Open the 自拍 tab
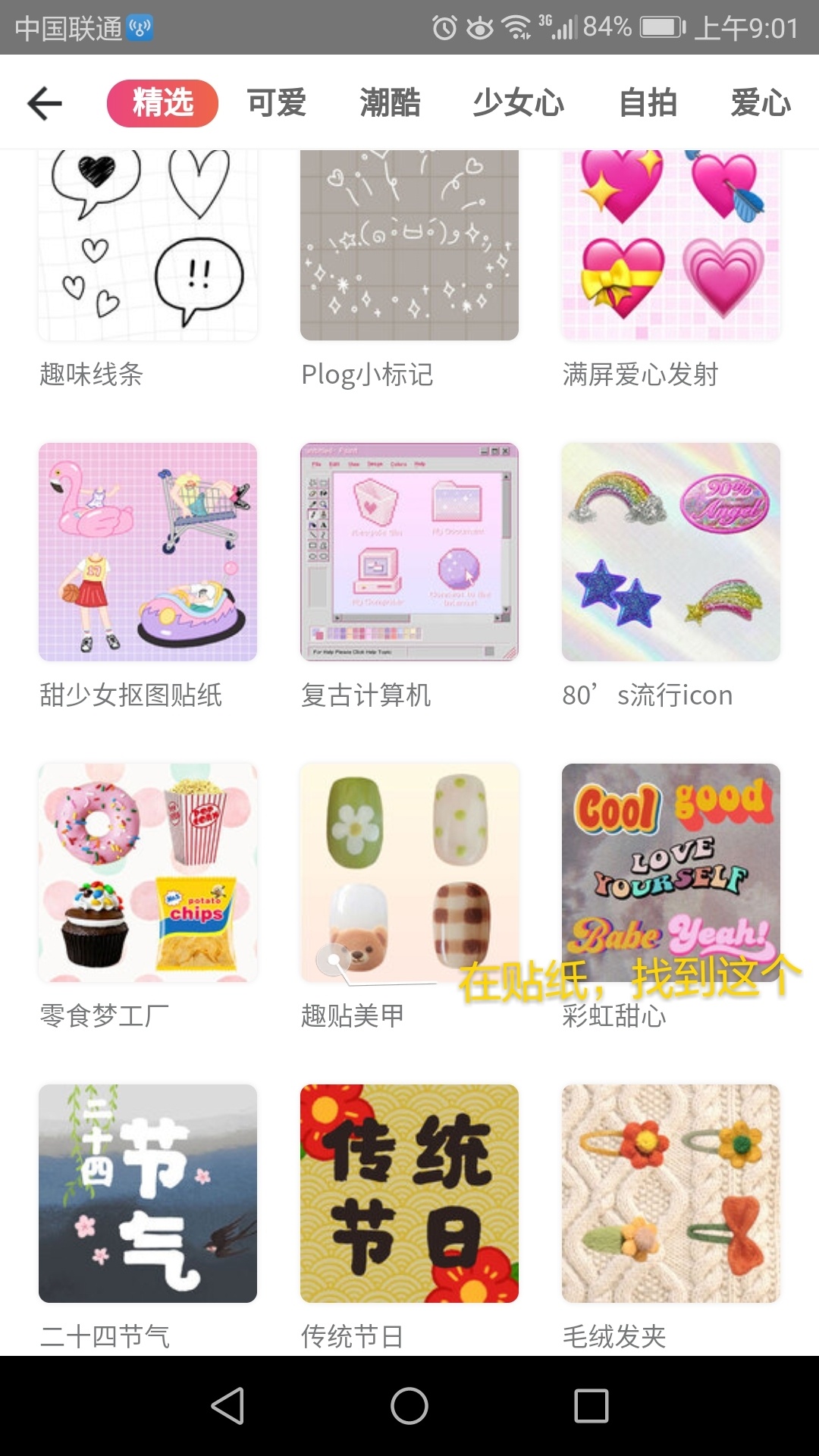819x1456 pixels. (x=648, y=103)
